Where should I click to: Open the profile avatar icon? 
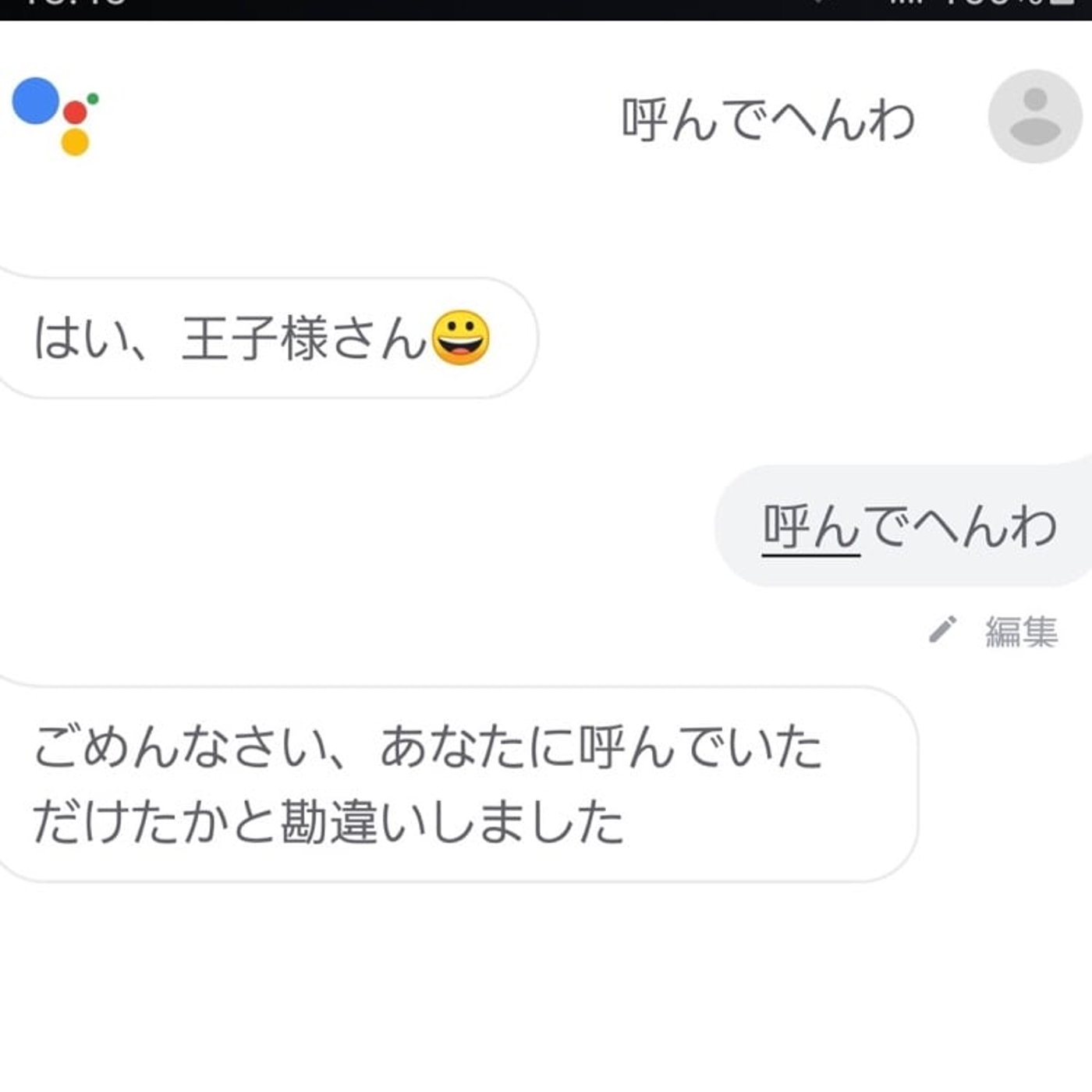(x=1034, y=117)
